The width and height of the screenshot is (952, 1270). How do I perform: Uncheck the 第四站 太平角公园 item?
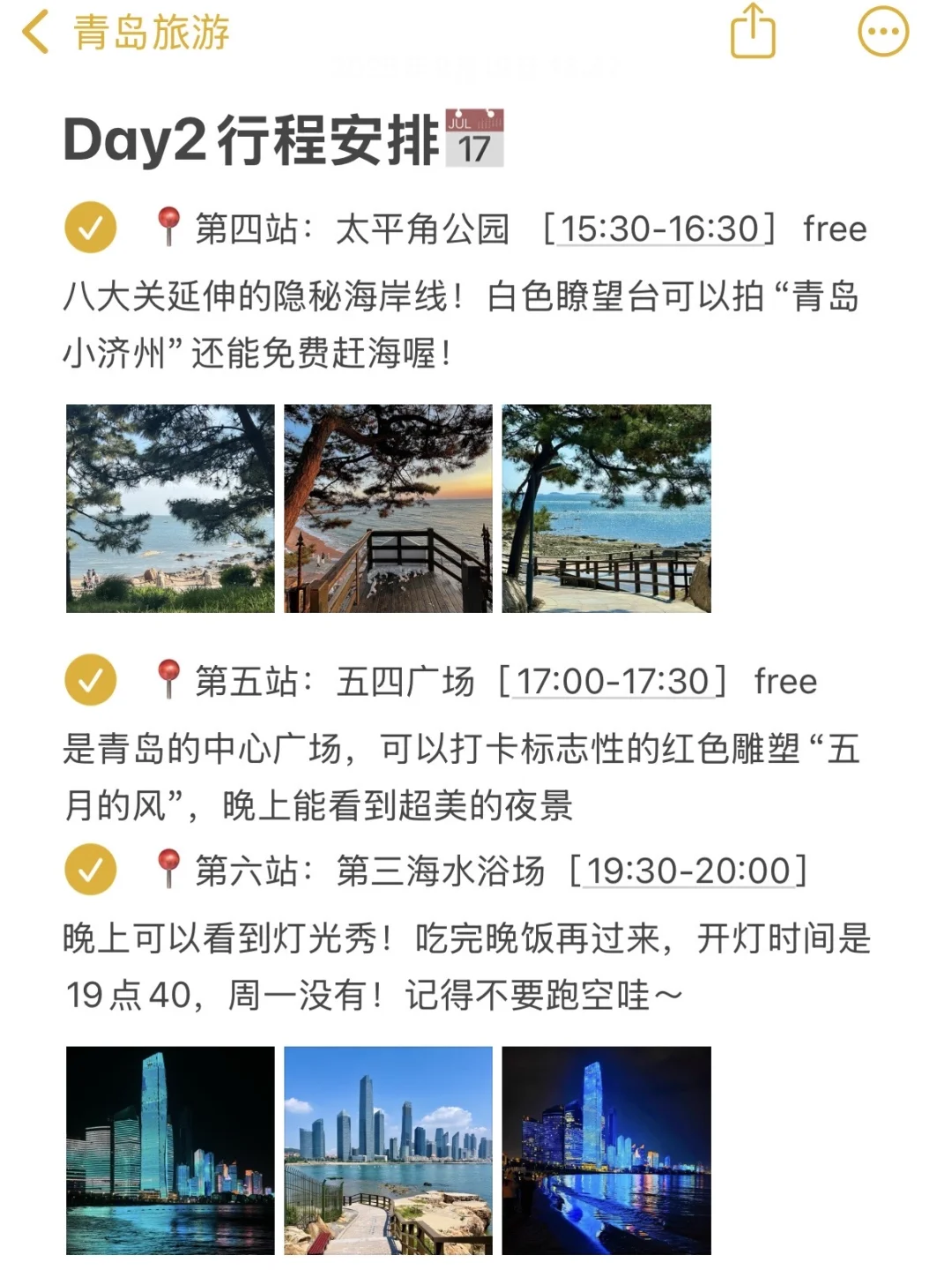click(x=91, y=228)
